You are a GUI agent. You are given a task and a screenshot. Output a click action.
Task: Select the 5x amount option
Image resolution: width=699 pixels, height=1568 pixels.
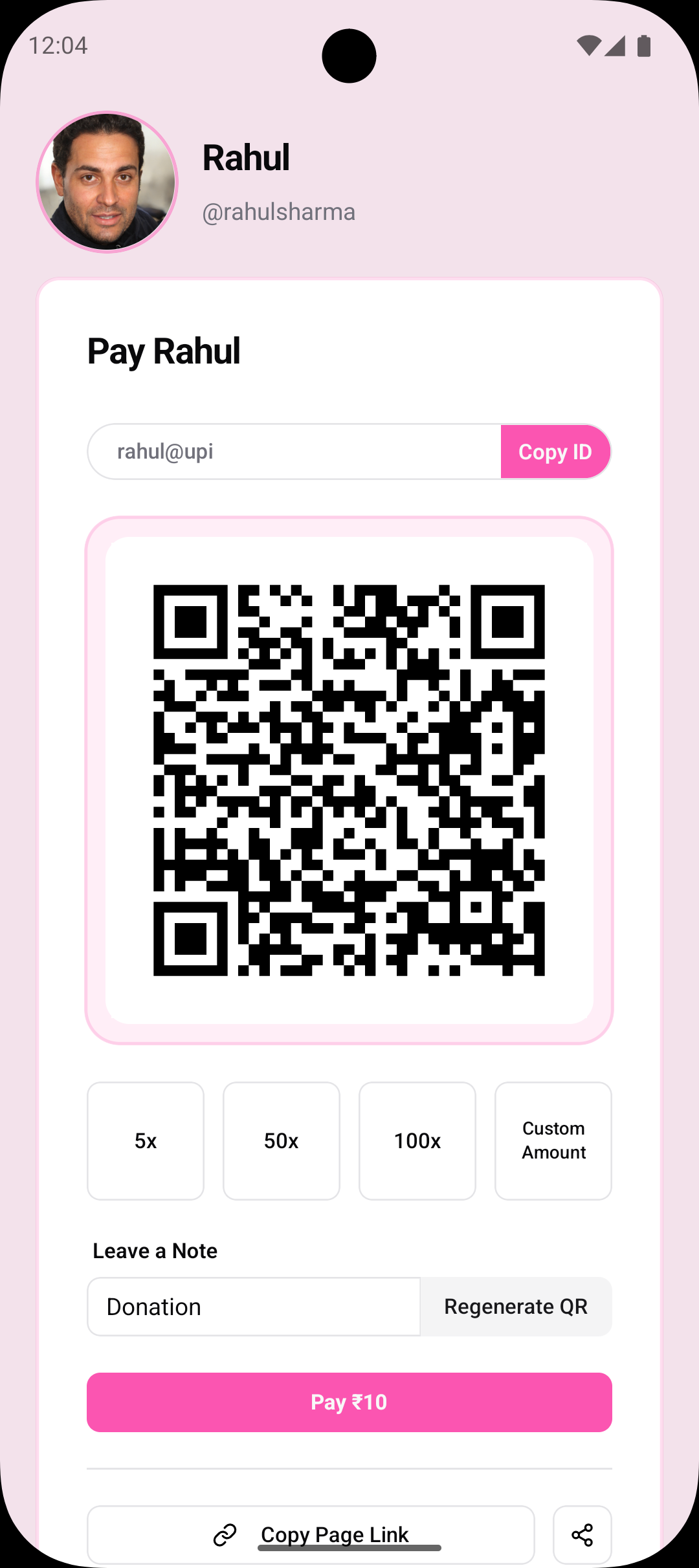coord(146,1140)
